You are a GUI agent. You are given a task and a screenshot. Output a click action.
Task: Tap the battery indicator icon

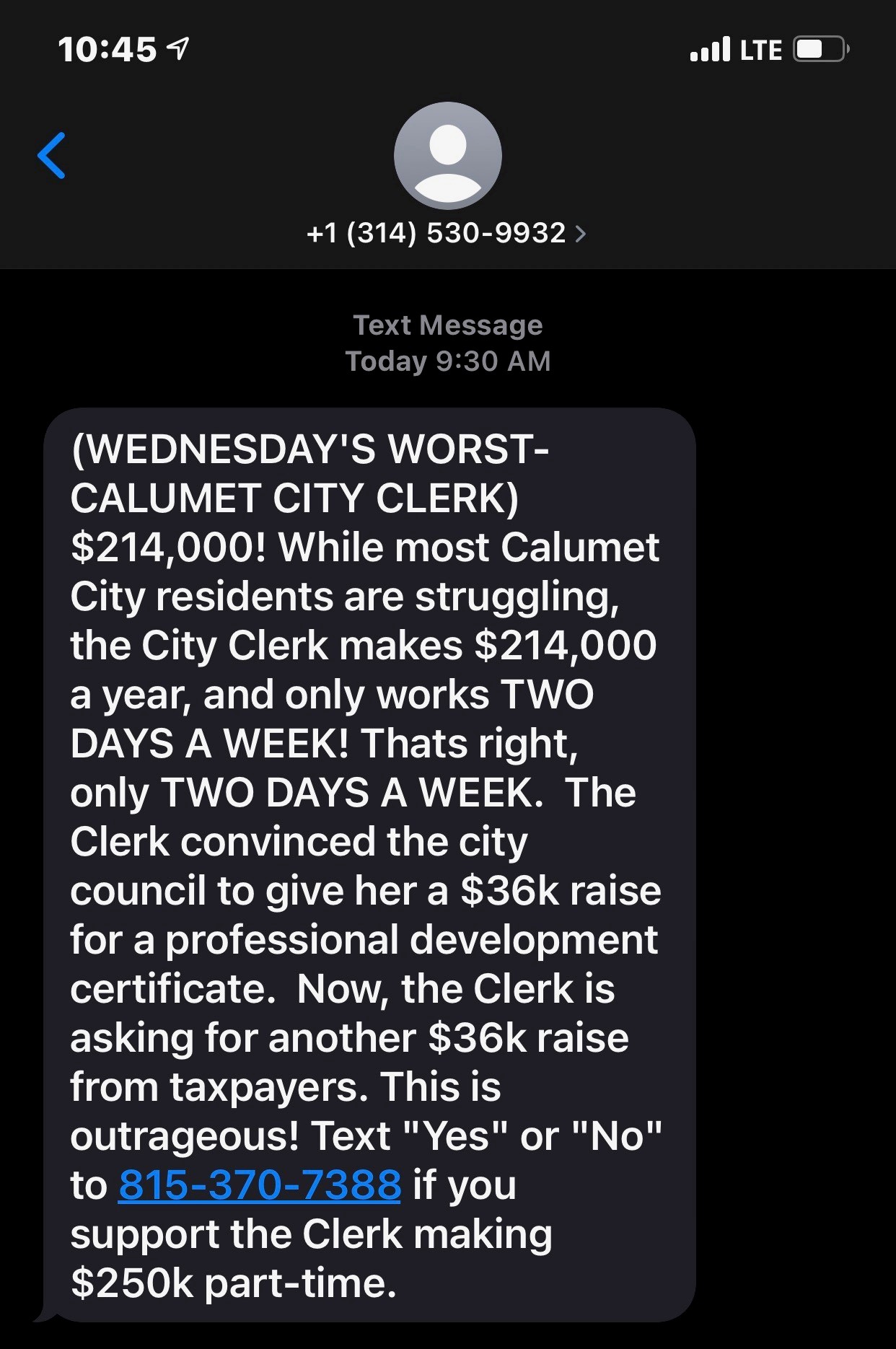819,49
